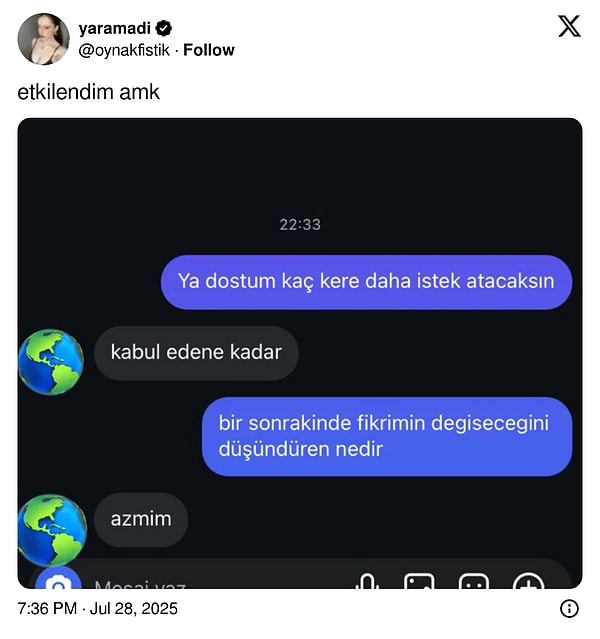Screen dimensions: 600x639
Task: Open the X logo link
Action: coord(569,27)
